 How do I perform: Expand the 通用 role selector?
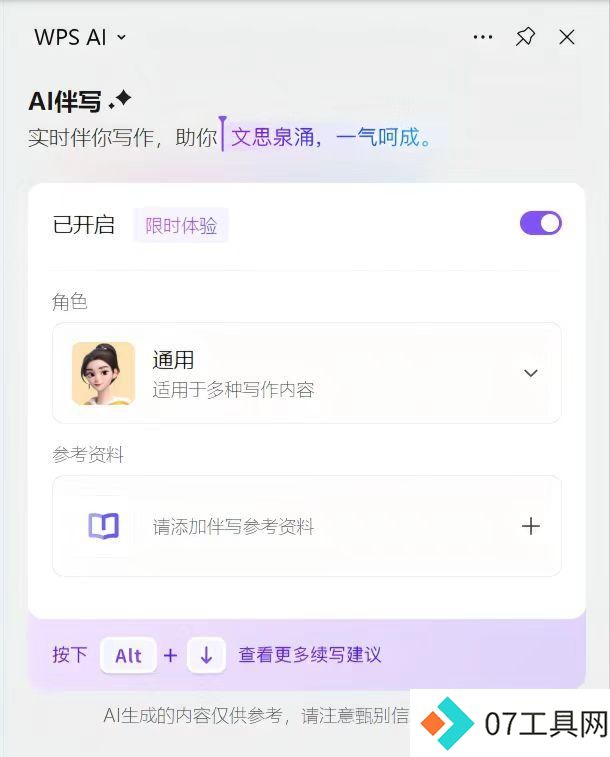530,373
